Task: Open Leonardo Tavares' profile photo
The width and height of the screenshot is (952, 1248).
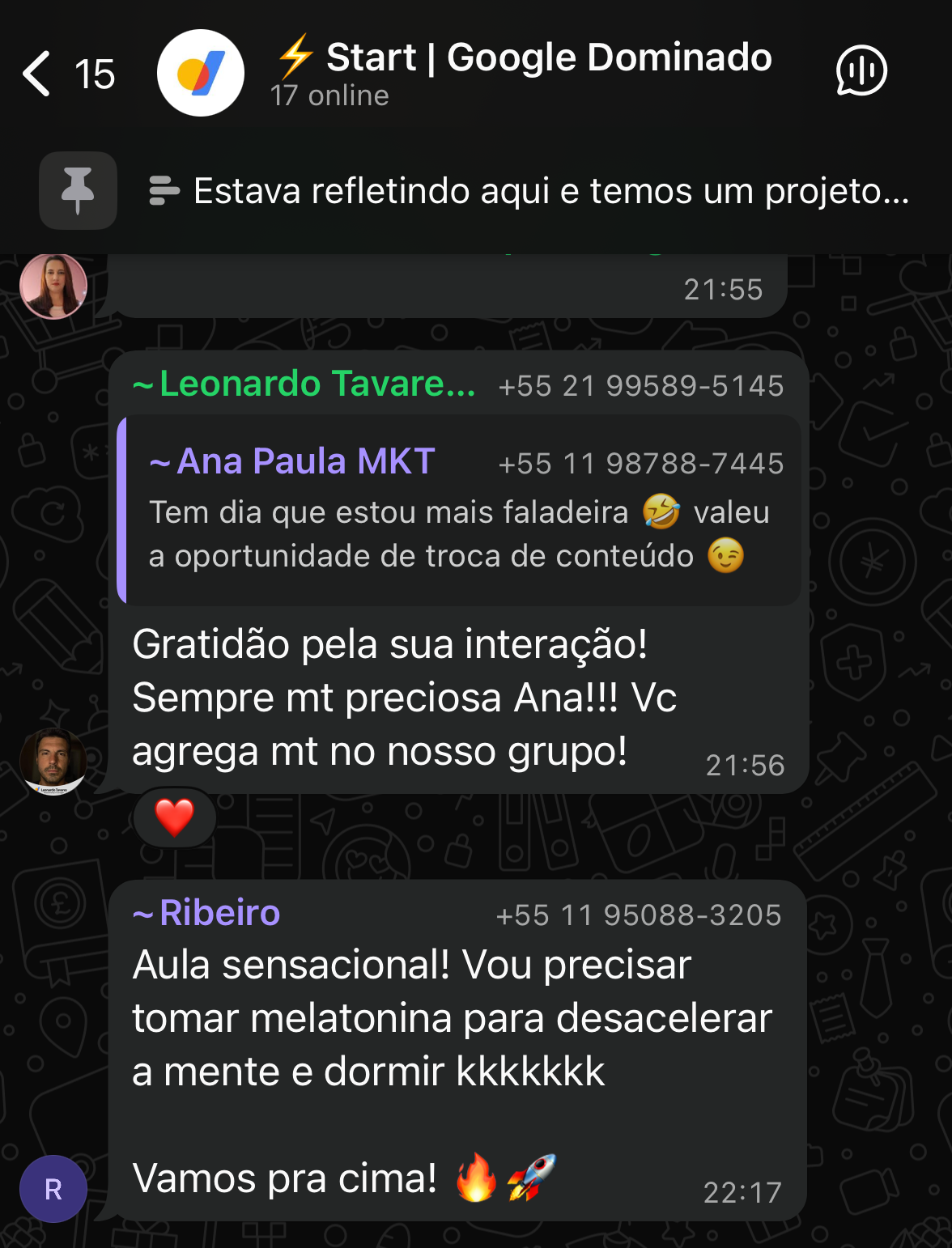Action: point(53,761)
